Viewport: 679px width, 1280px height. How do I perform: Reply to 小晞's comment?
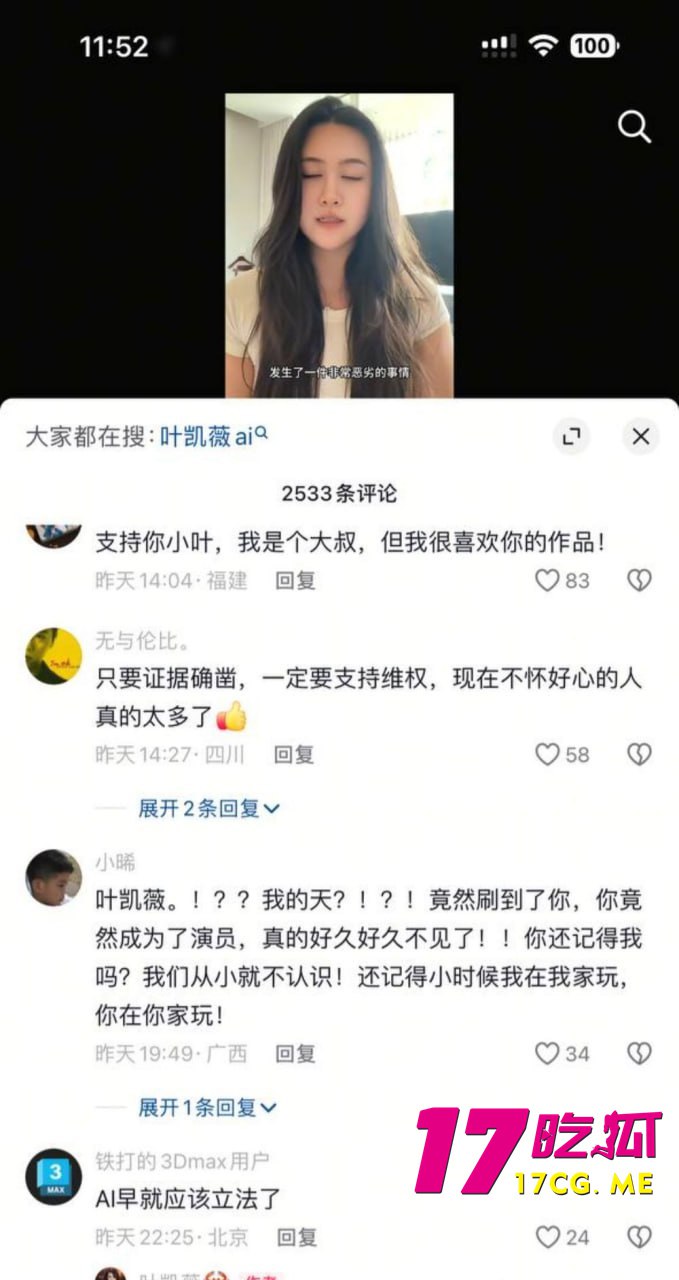295,1053
